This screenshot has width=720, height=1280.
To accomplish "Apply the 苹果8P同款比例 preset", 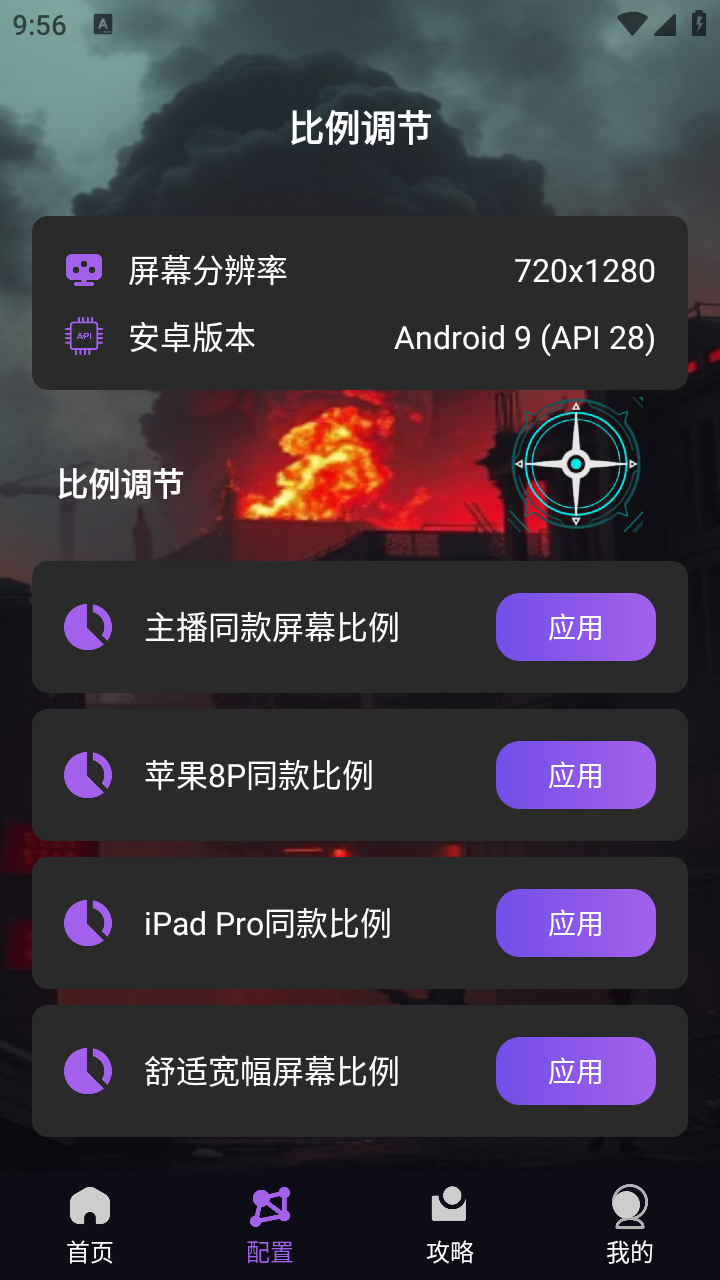I will point(575,775).
